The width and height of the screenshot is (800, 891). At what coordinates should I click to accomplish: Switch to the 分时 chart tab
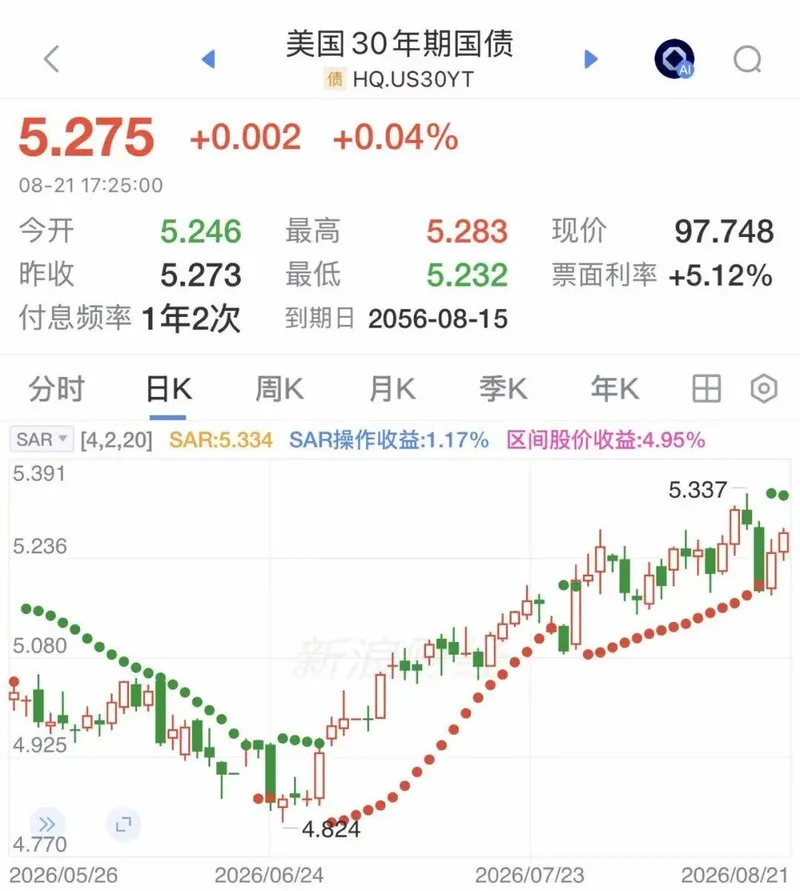56,389
